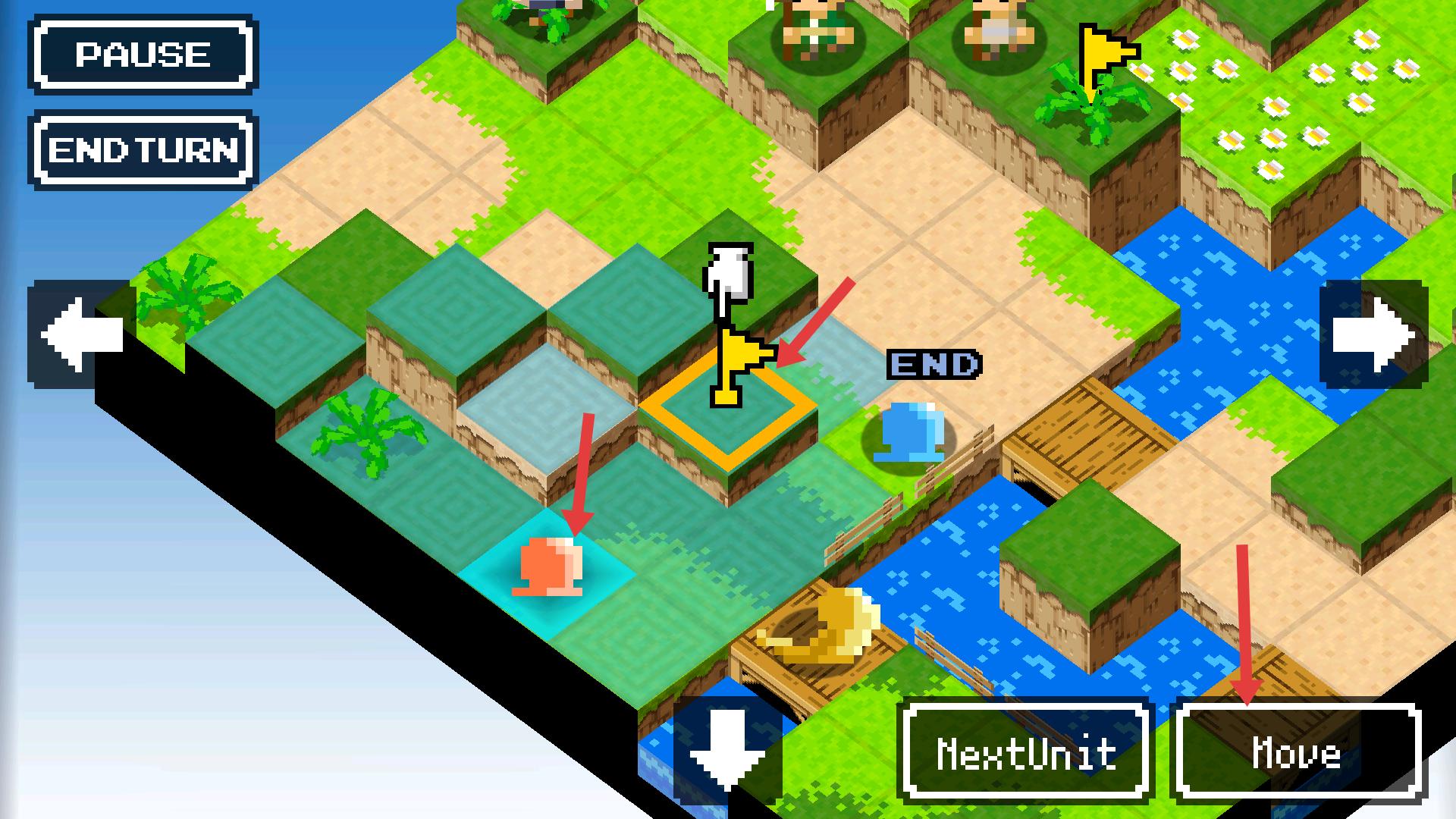Confirm the Move button
Viewport: 1456px width, 819px height.
coord(1295,753)
